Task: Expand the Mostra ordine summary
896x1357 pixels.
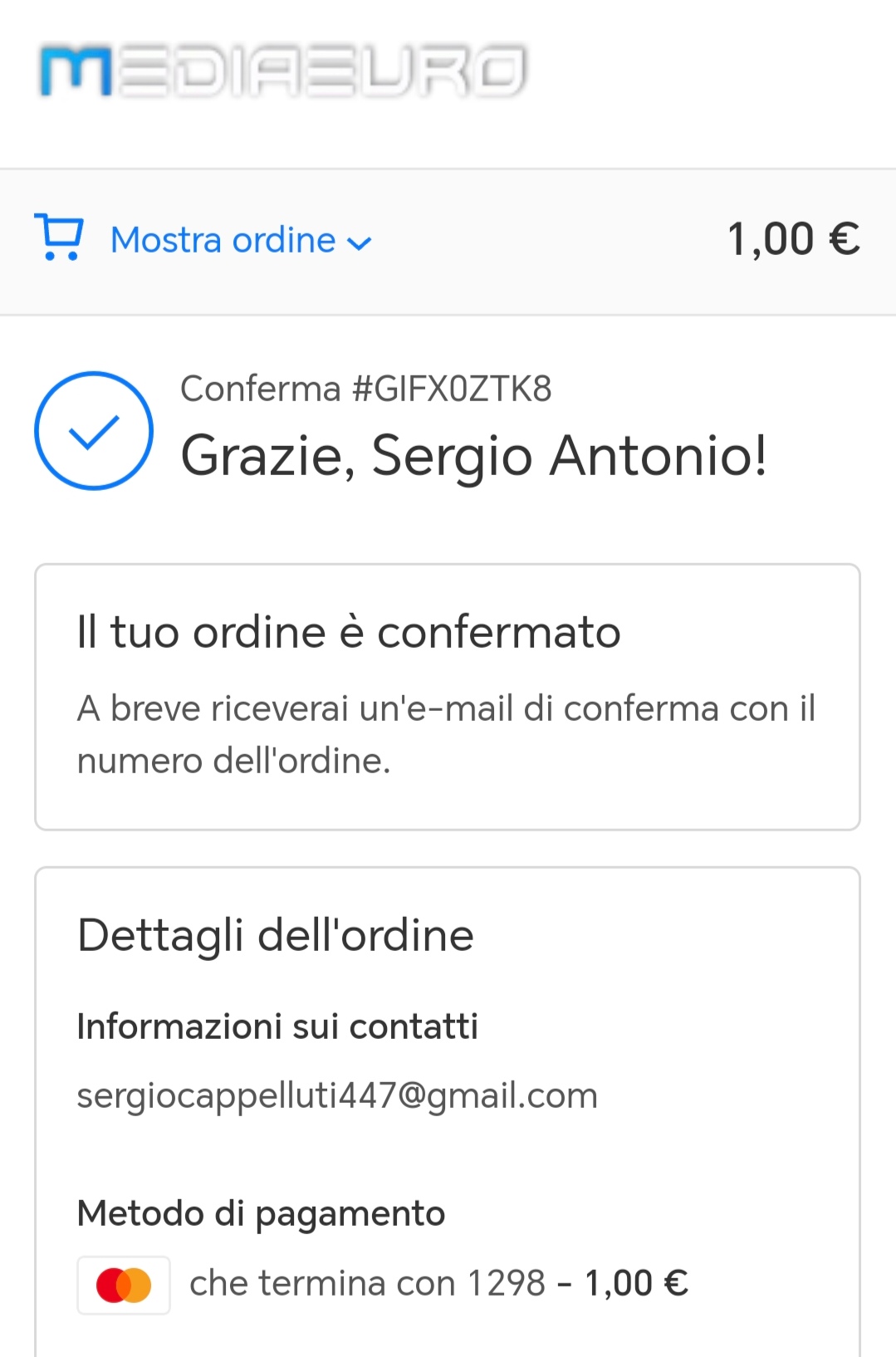Action: pyautogui.click(x=240, y=241)
